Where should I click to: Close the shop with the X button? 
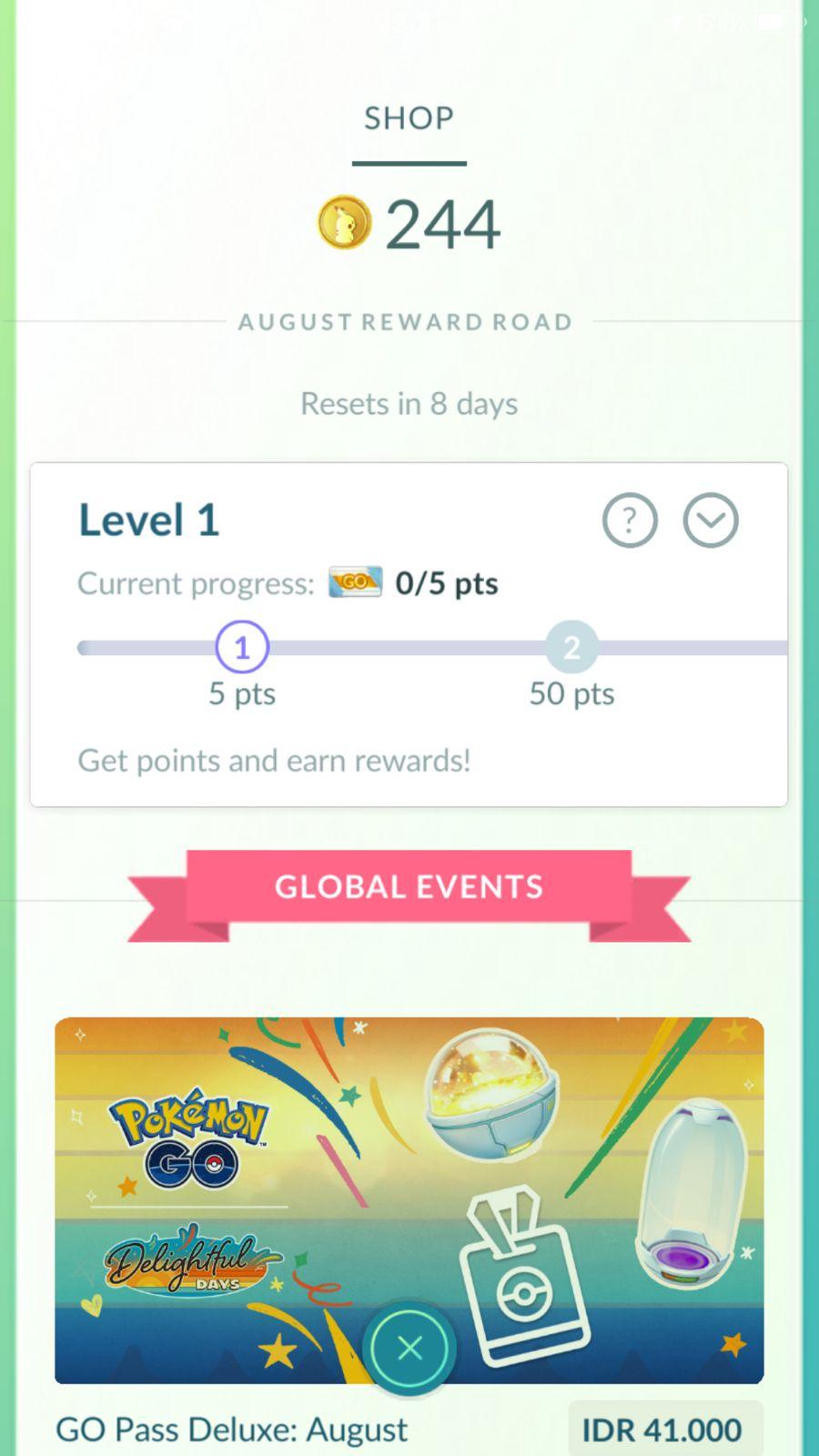[409, 1348]
